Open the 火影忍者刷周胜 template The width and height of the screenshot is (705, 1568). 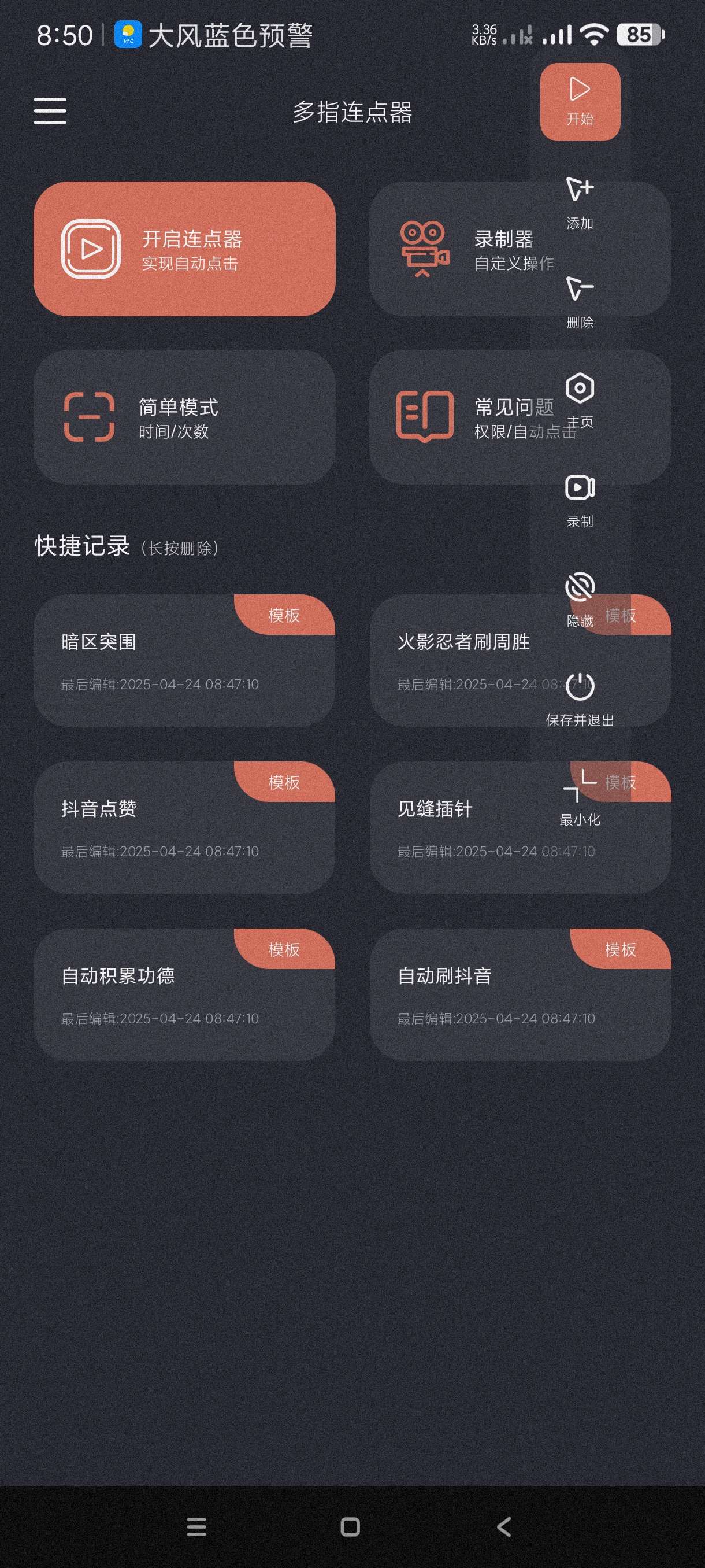[x=462, y=660]
